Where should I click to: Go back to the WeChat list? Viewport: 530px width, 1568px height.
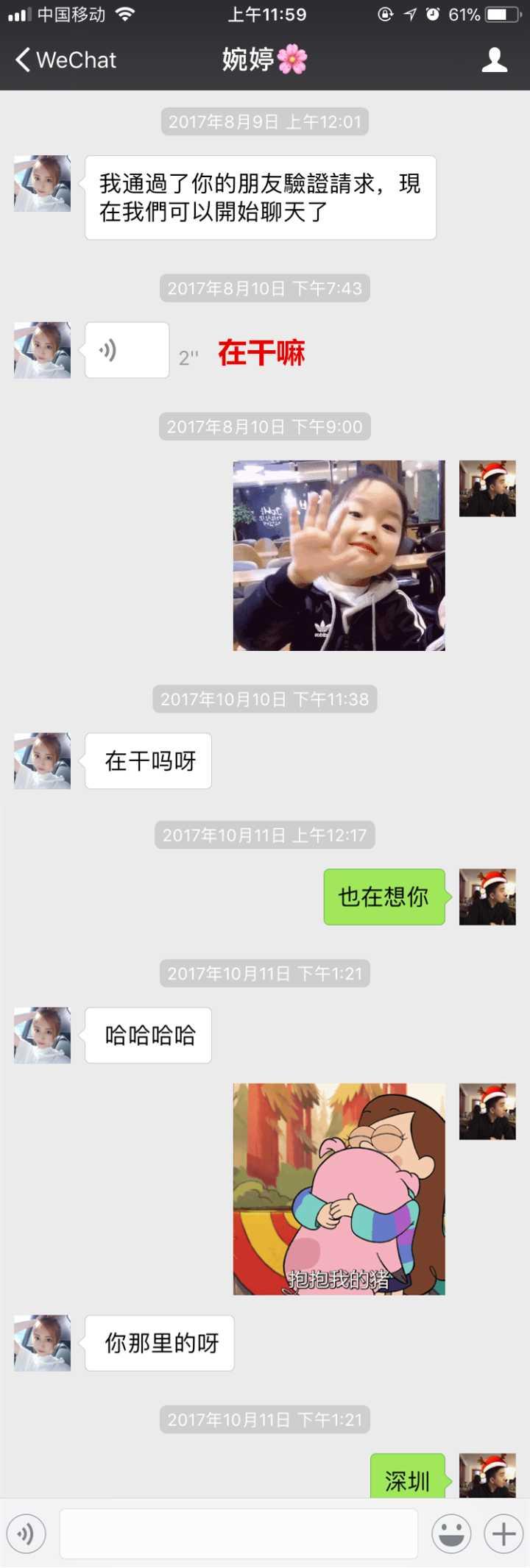(65, 60)
